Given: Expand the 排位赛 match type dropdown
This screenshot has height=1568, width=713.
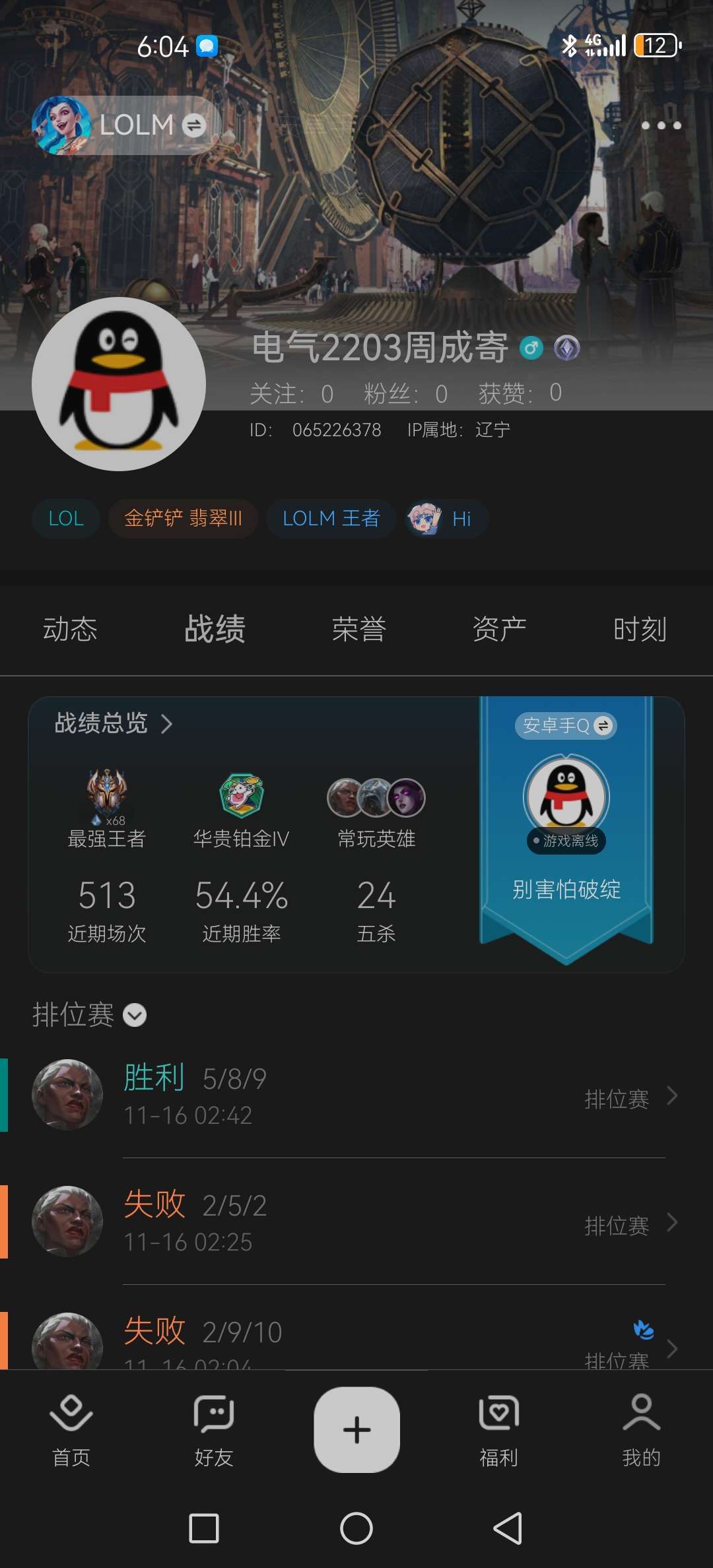Looking at the screenshot, I should click(x=90, y=1015).
